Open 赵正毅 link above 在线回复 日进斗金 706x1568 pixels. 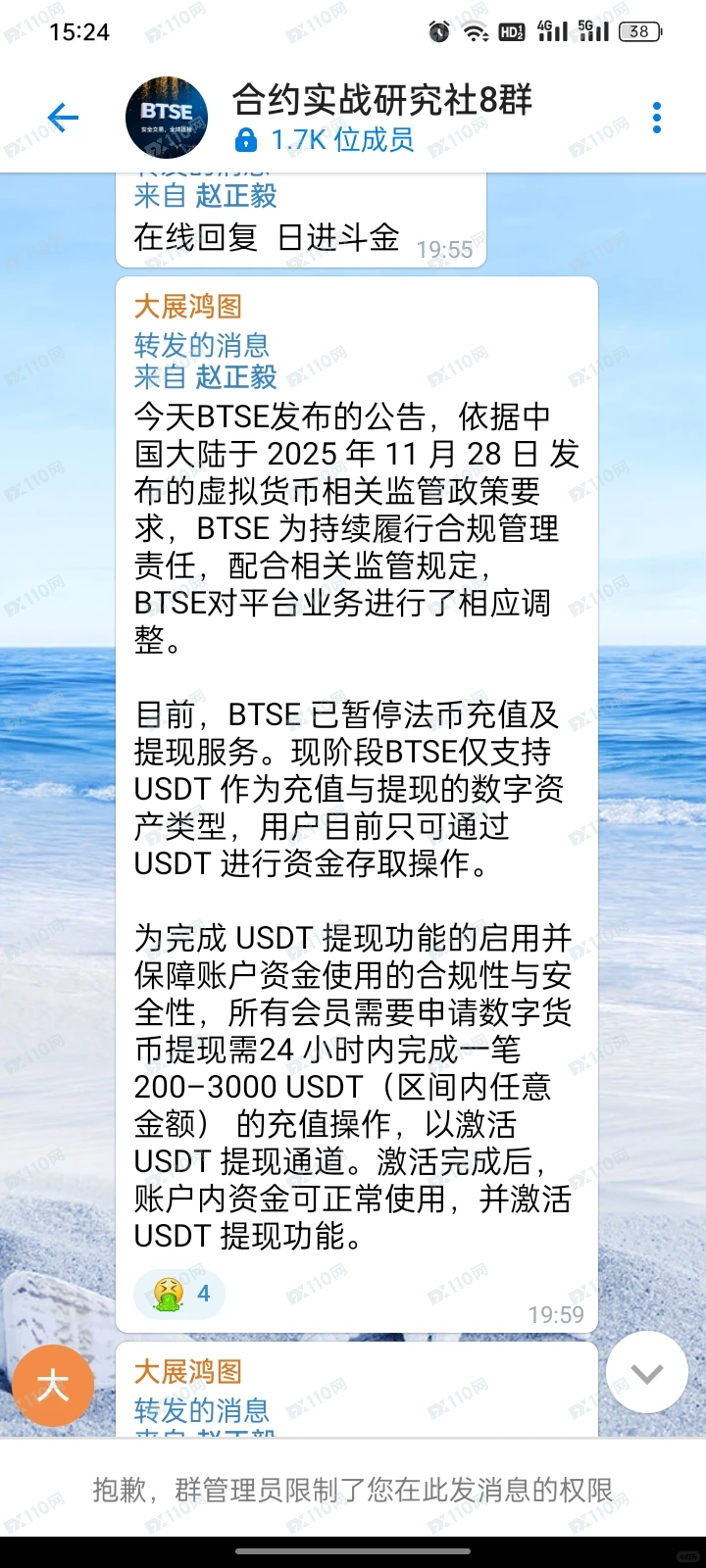[x=235, y=196]
